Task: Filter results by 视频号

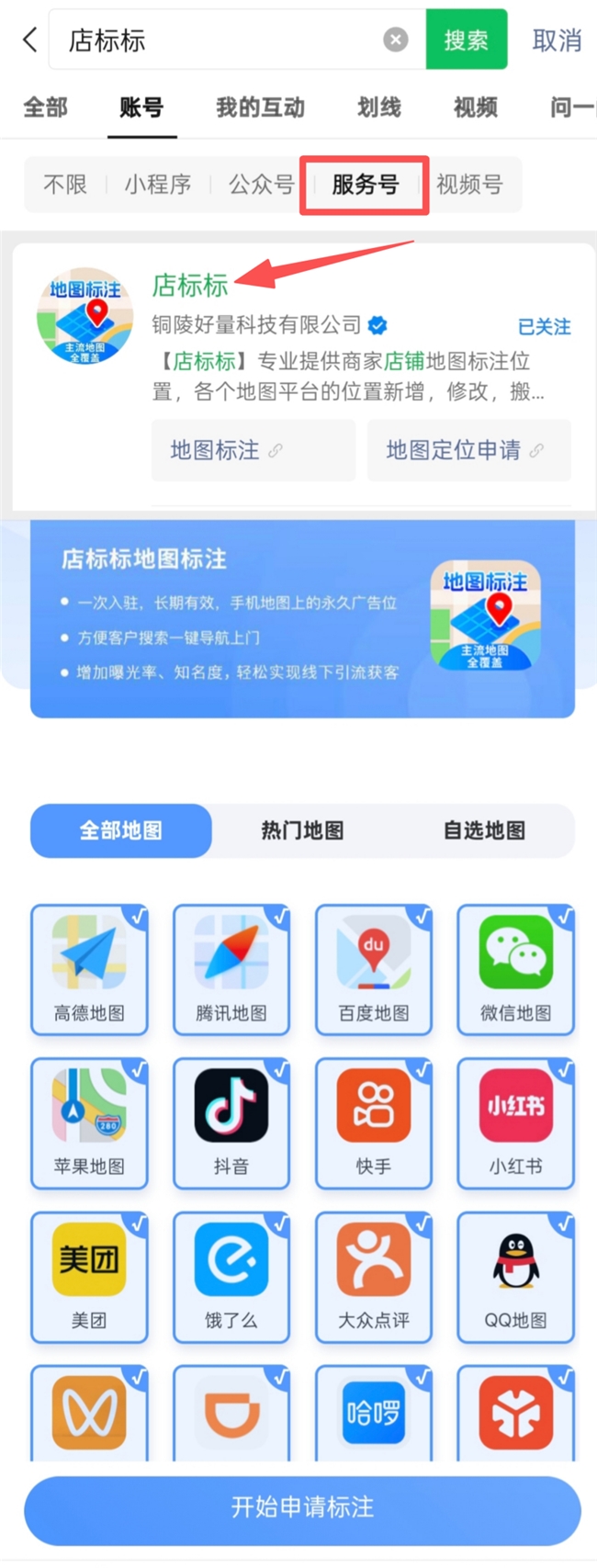Action: tap(469, 185)
